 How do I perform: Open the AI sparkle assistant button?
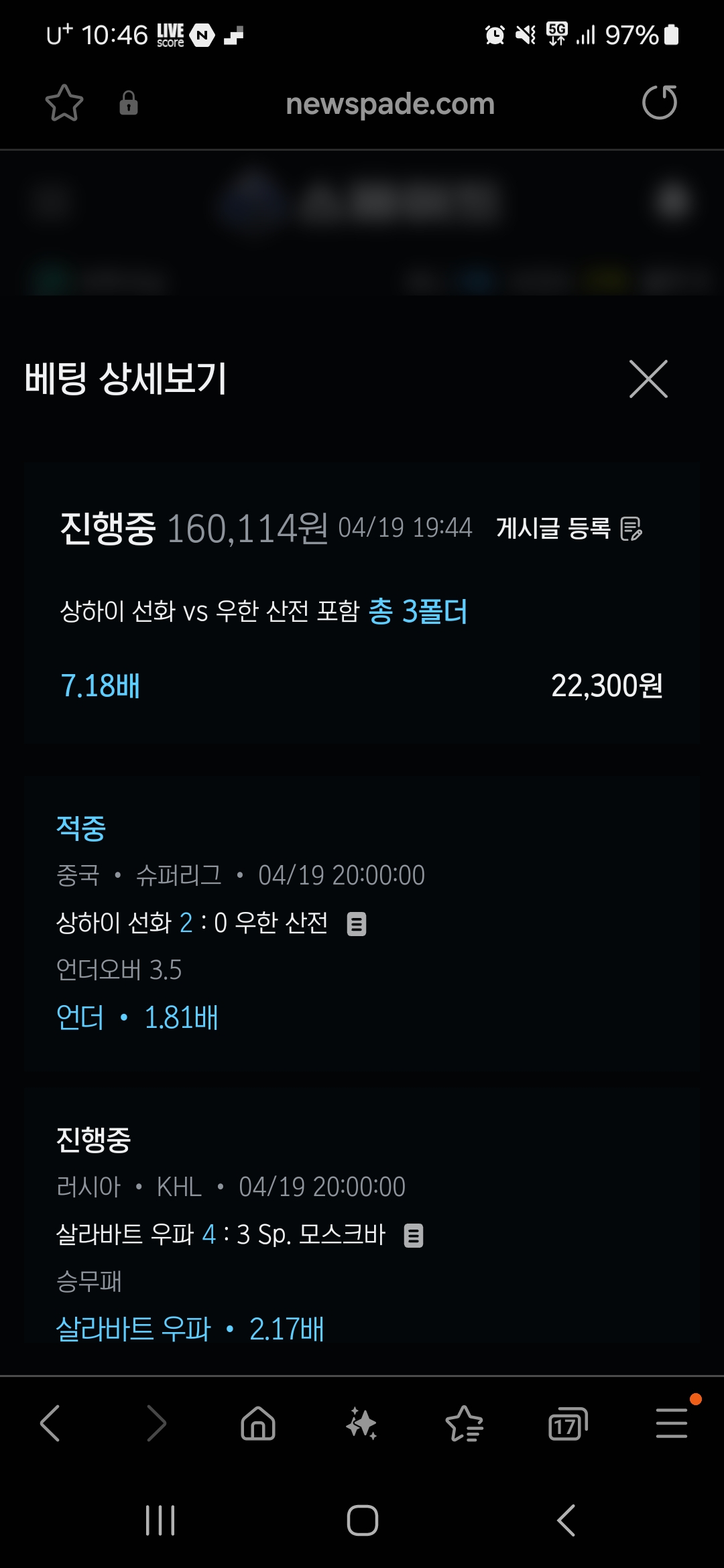pos(361,1423)
